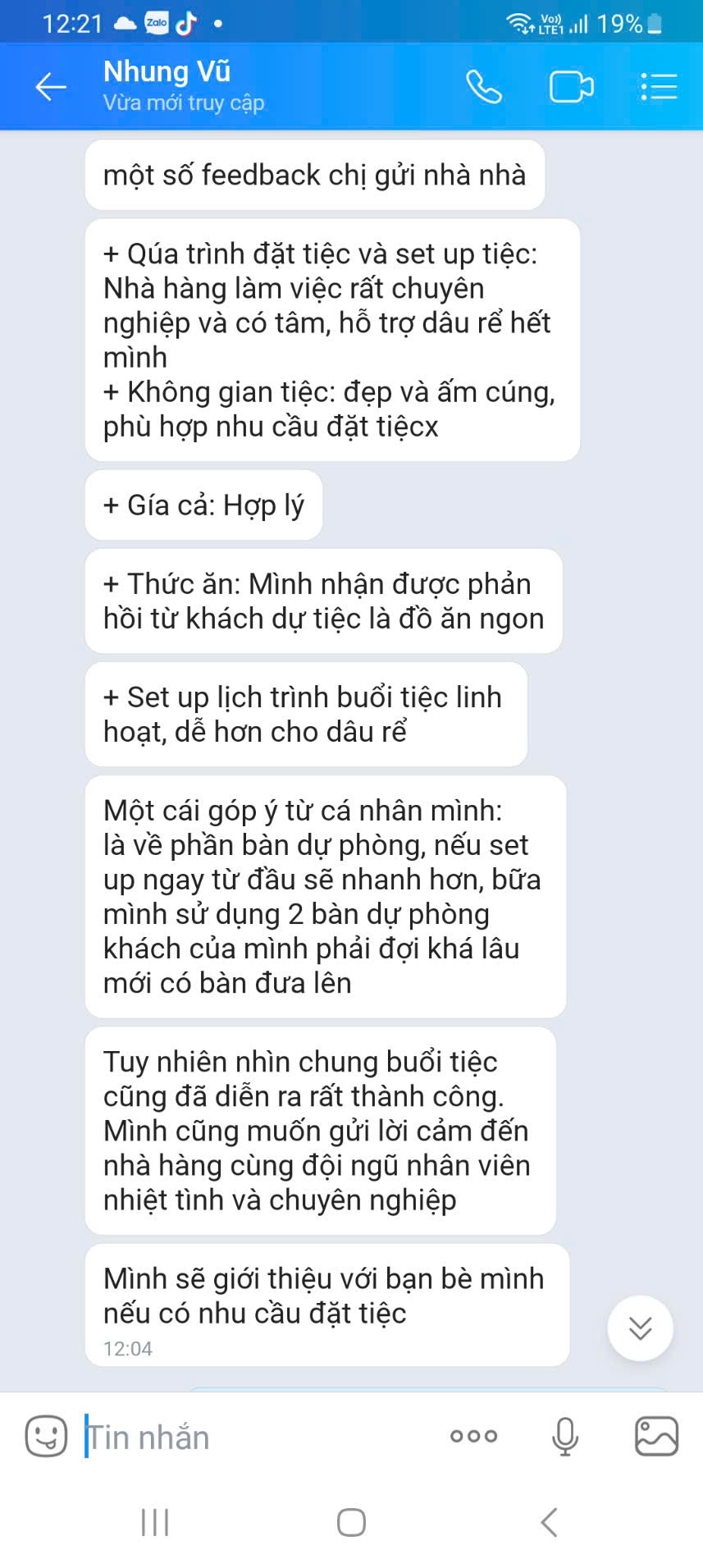The width and height of the screenshot is (703, 1568).
Task: Open the chat options menu
Action: click(658, 86)
